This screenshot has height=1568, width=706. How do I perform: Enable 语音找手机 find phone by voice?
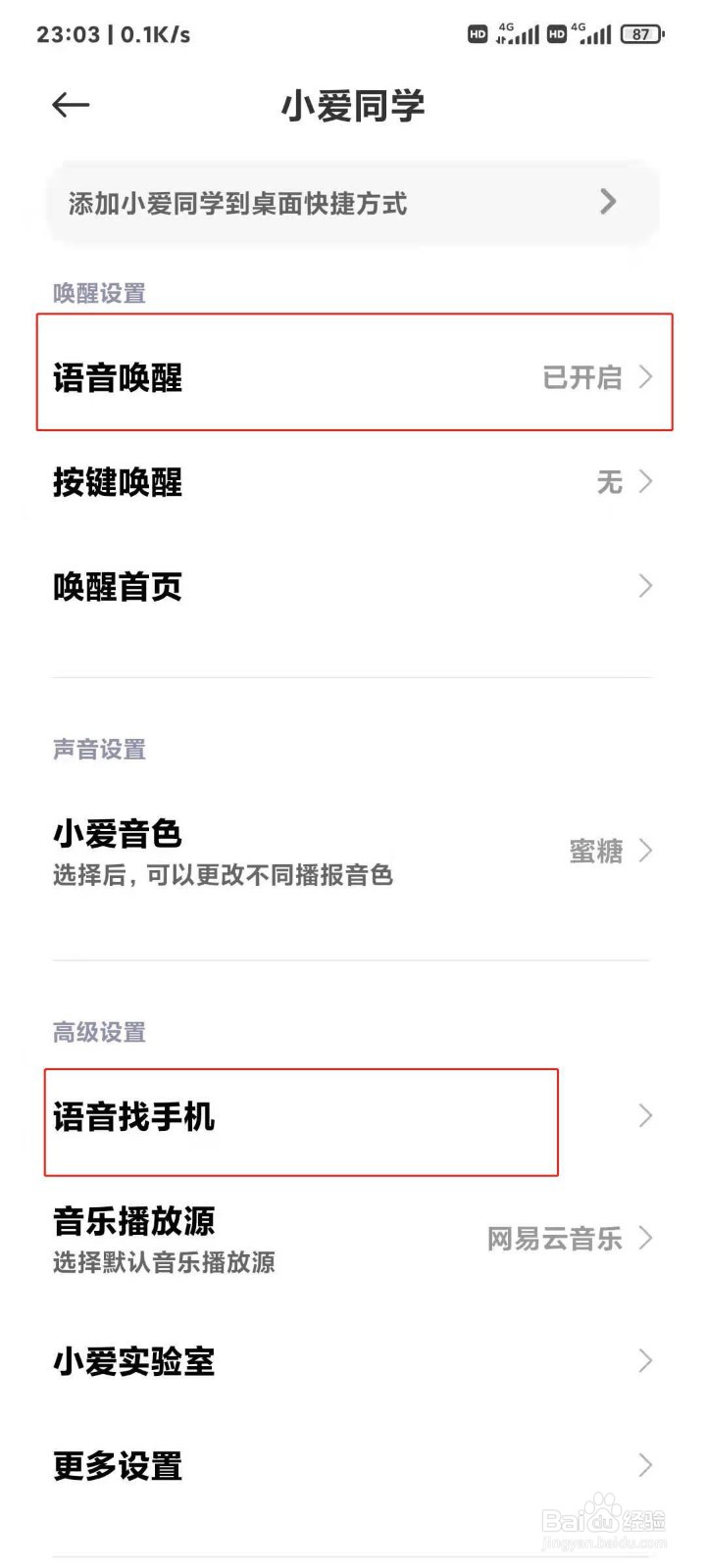pos(353,1115)
